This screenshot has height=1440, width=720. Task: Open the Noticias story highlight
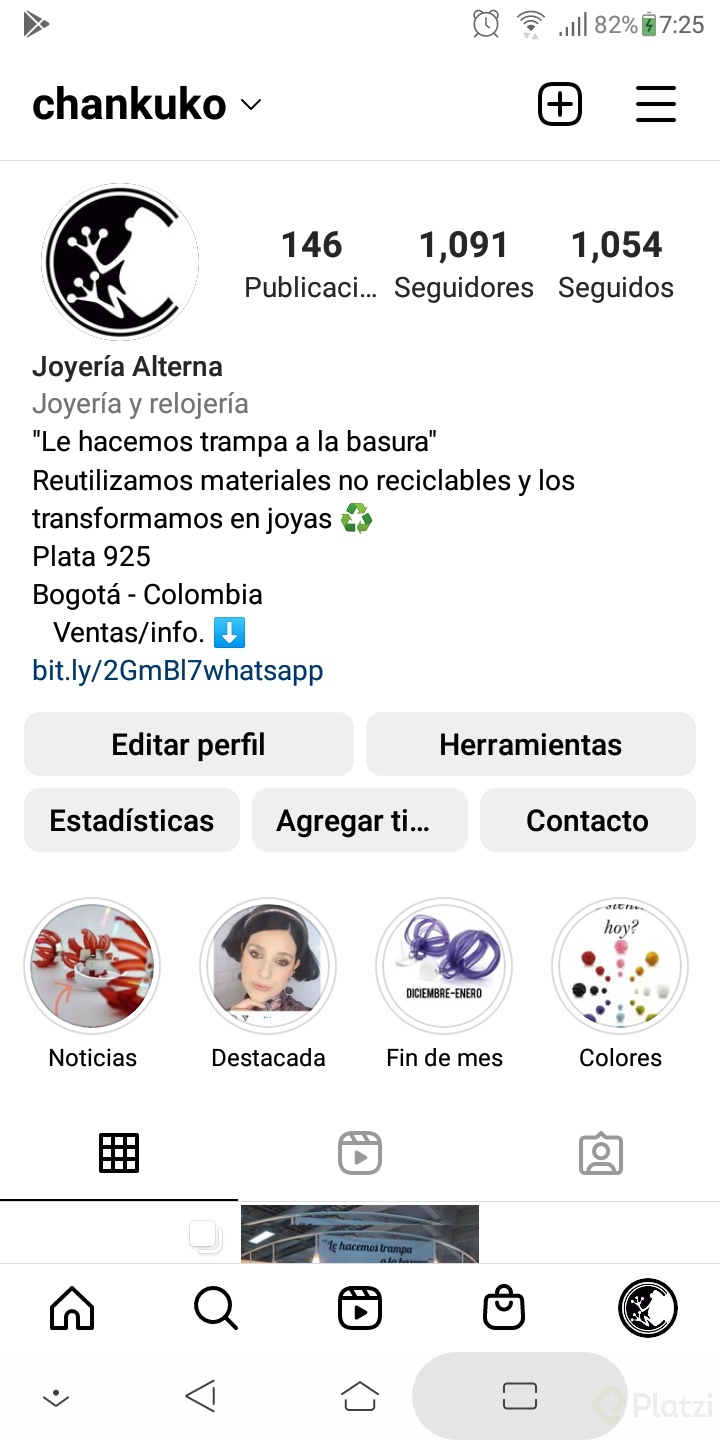(x=92, y=965)
